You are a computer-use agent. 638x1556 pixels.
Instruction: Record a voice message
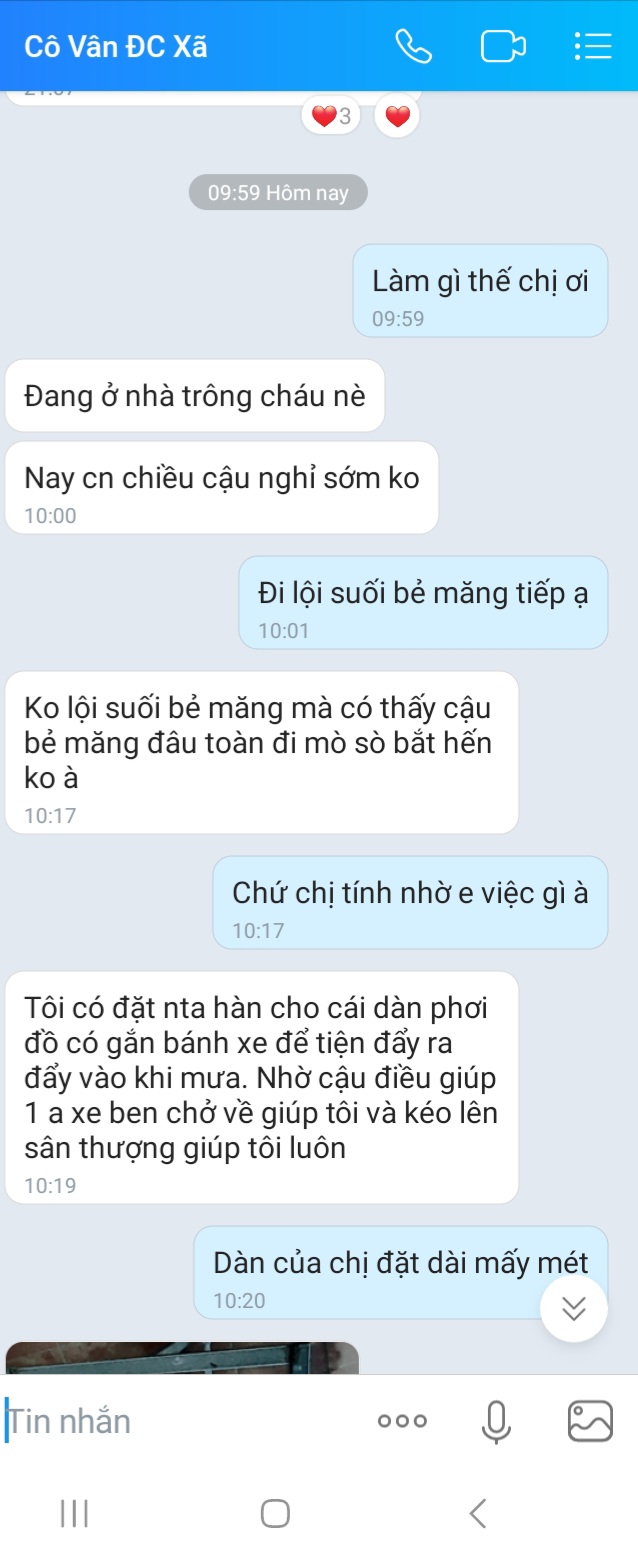pyautogui.click(x=496, y=1421)
